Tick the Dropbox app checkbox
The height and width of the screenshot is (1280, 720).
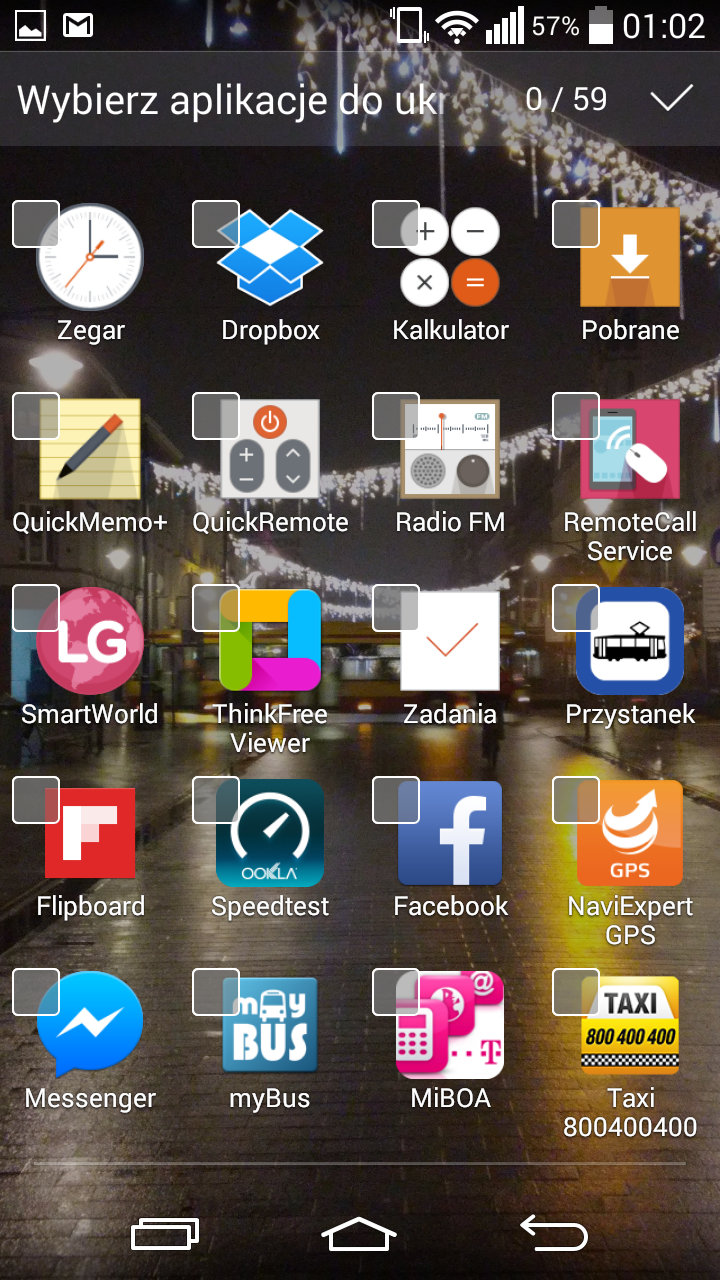pos(216,224)
